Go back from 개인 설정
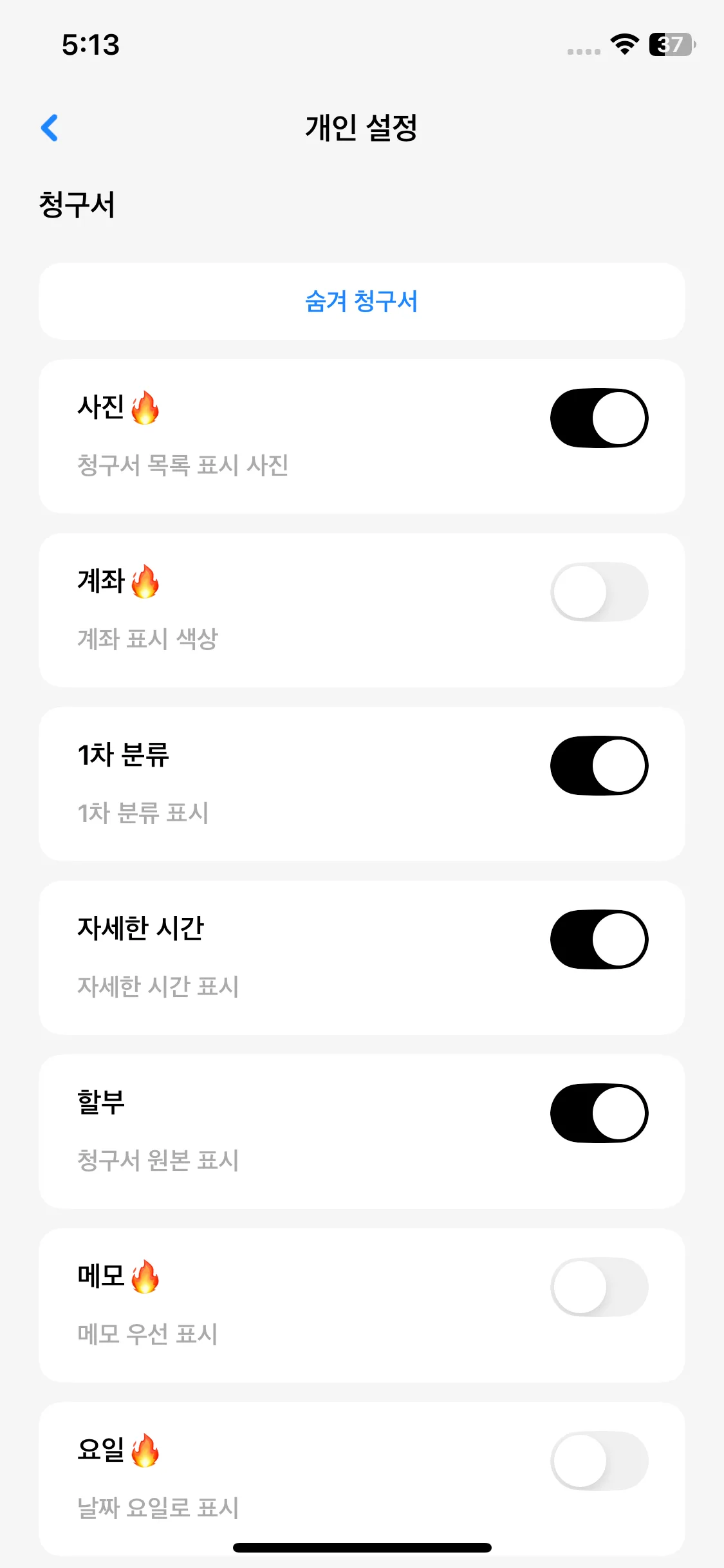 click(x=50, y=127)
